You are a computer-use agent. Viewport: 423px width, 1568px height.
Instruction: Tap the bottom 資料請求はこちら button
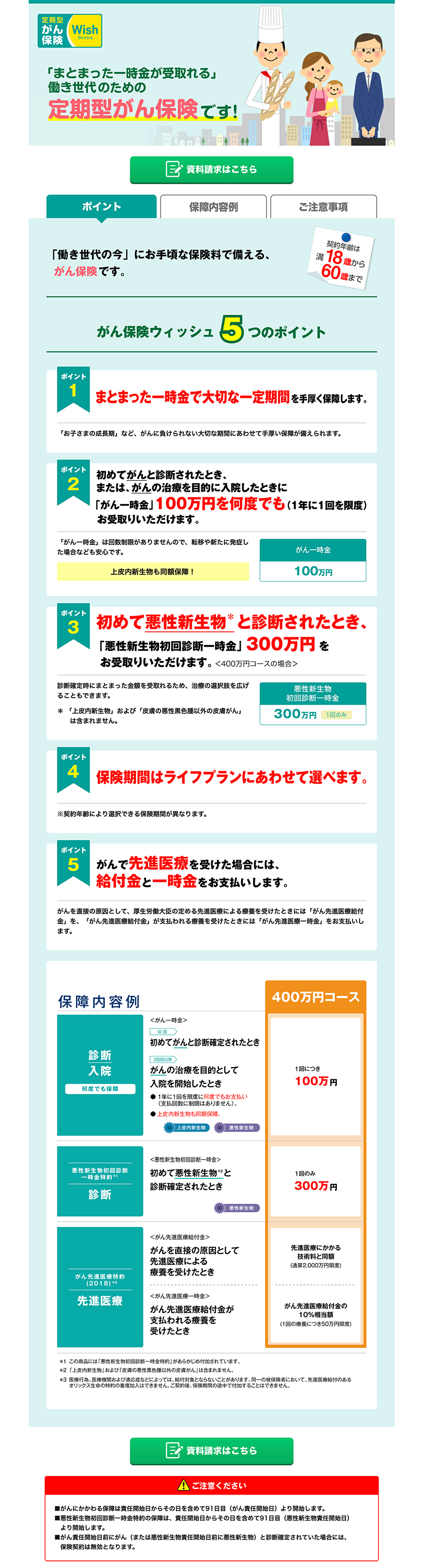211,1451
